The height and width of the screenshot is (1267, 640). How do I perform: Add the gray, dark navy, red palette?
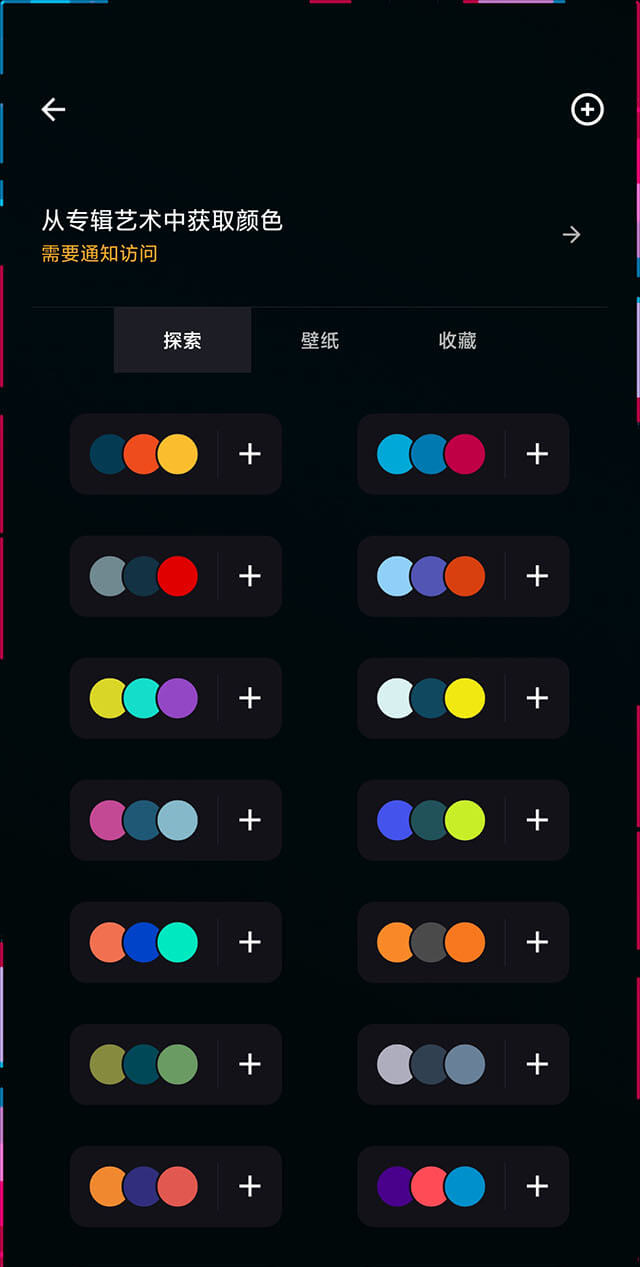pos(250,576)
